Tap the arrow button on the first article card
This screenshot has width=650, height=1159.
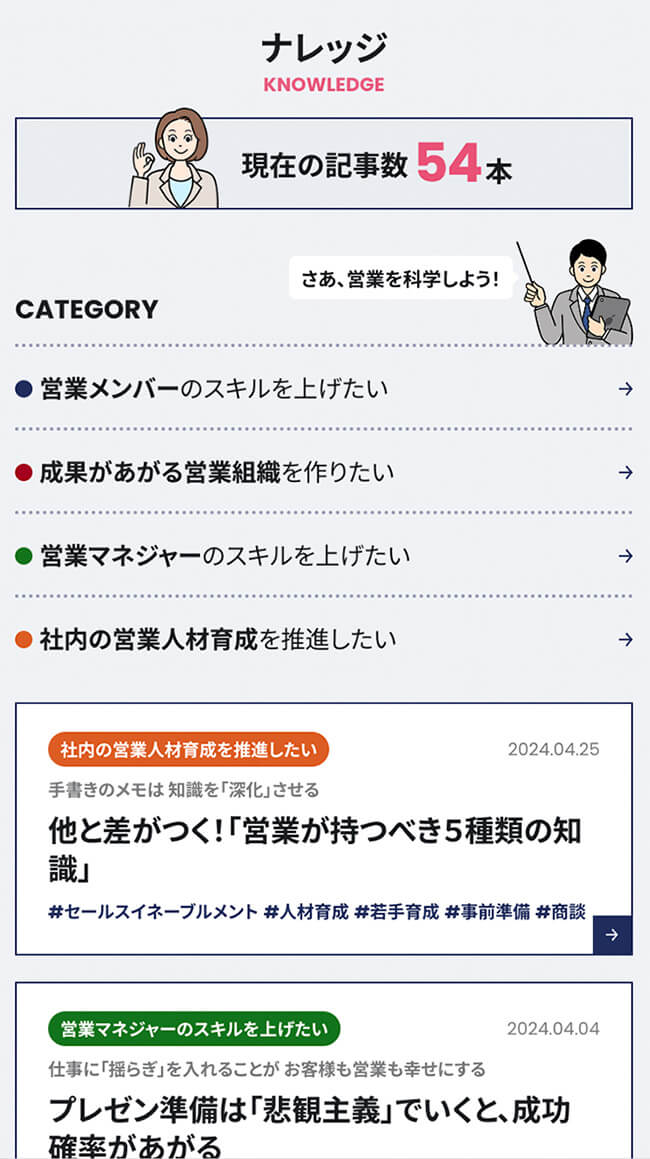click(x=612, y=935)
